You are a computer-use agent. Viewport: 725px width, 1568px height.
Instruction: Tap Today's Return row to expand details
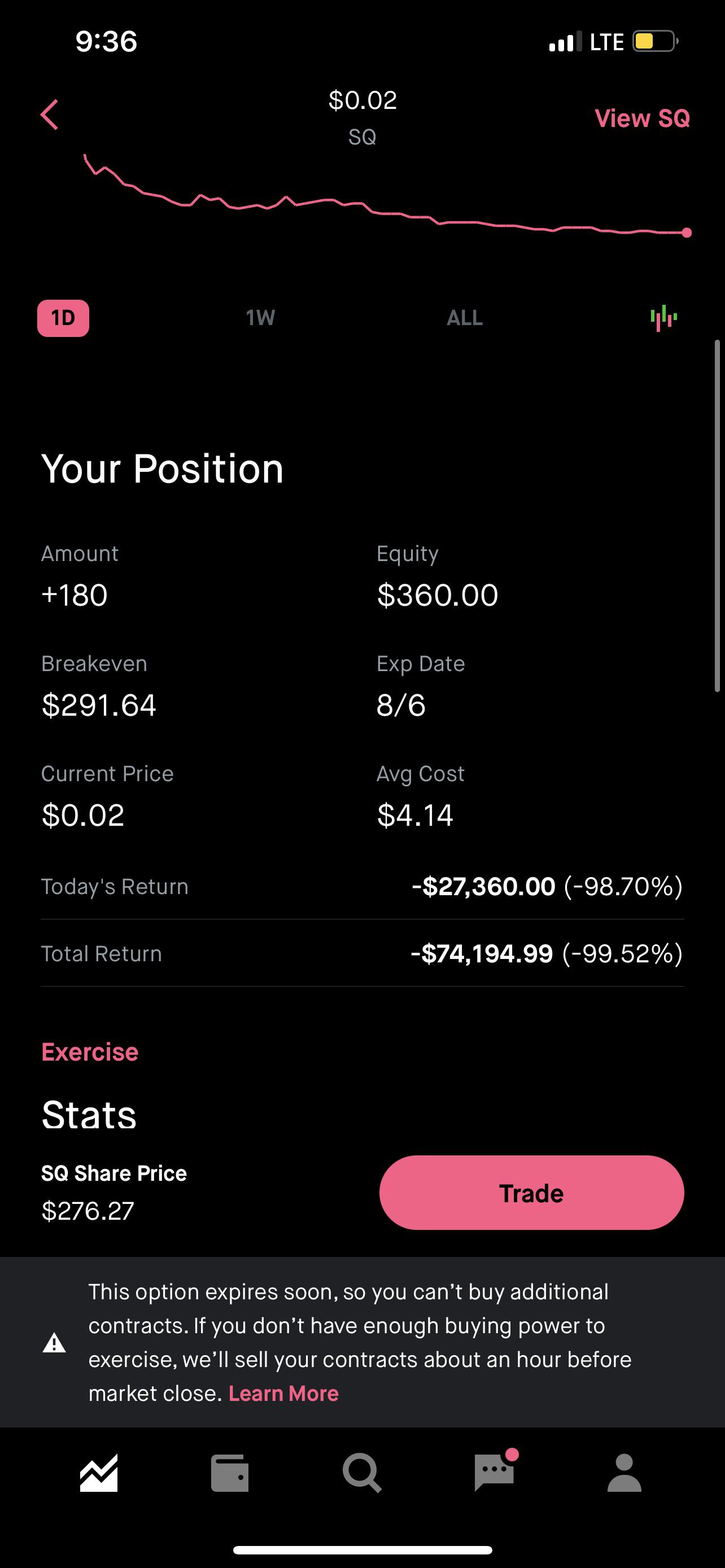[x=362, y=887]
